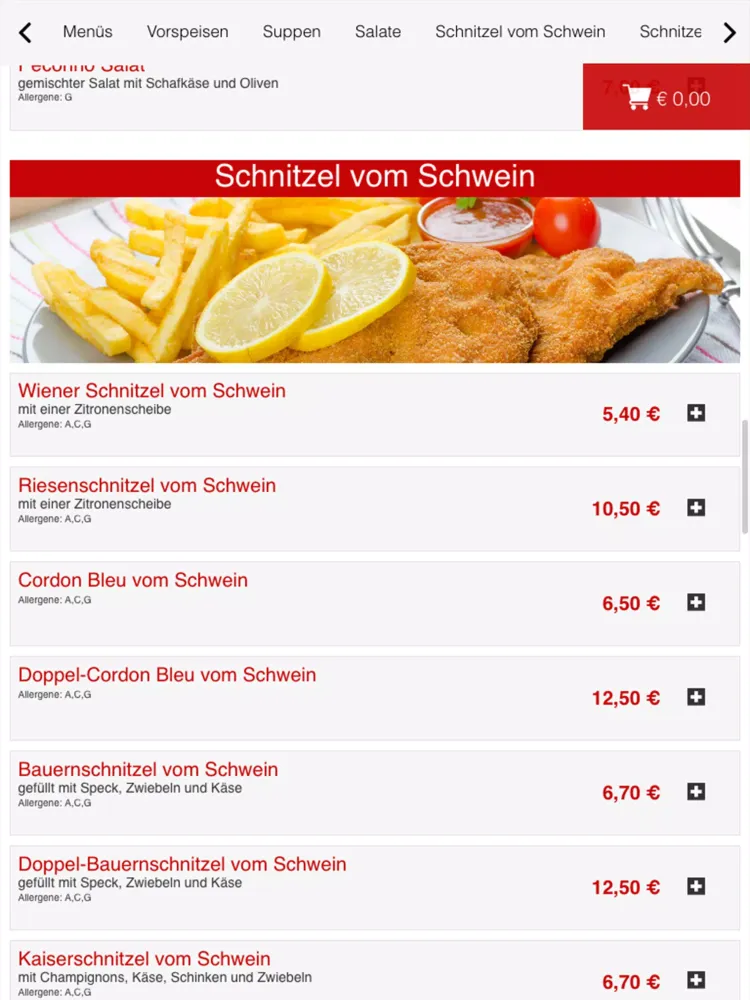Image resolution: width=750 pixels, height=1000 pixels.
Task: Switch to the Menüs category
Action: tap(87, 32)
